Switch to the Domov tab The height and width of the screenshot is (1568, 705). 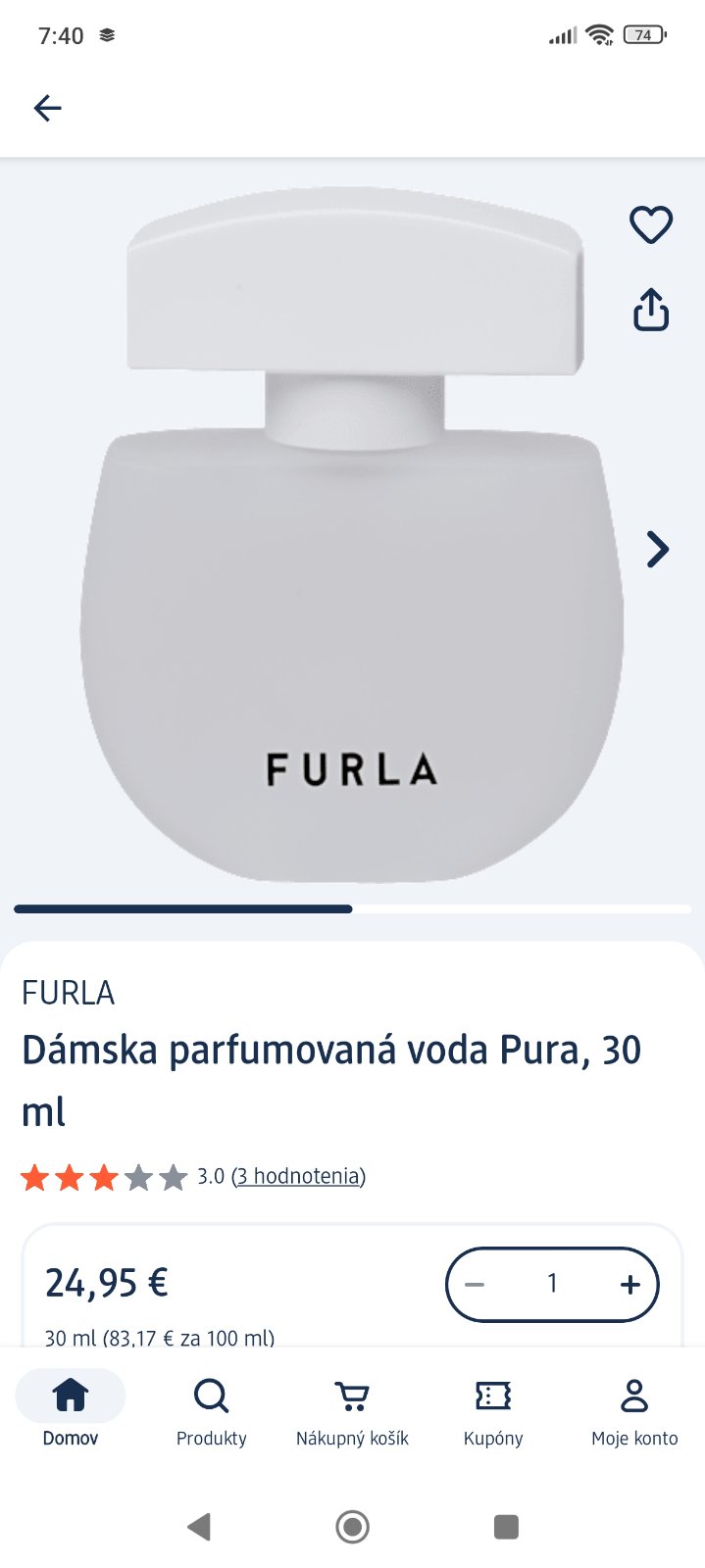(71, 1409)
